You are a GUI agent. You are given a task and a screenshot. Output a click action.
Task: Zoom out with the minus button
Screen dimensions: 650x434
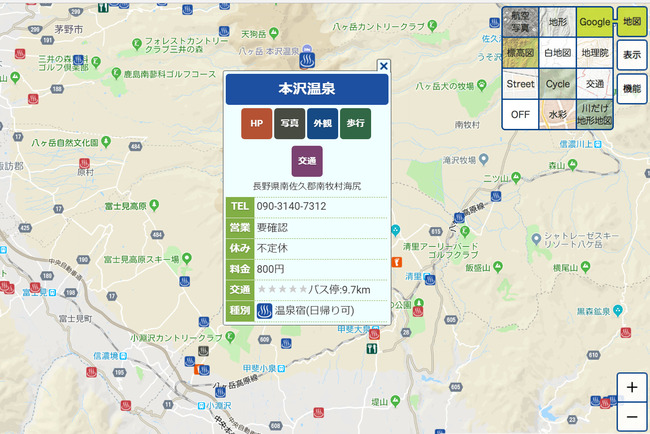click(x=632, y=417)
